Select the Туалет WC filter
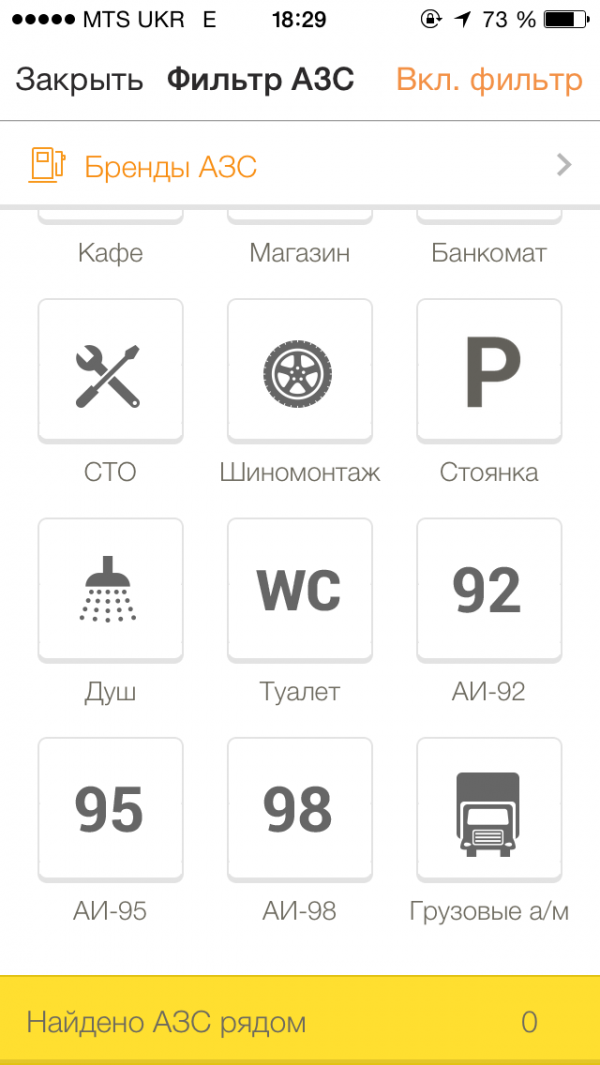 (300, 590)
